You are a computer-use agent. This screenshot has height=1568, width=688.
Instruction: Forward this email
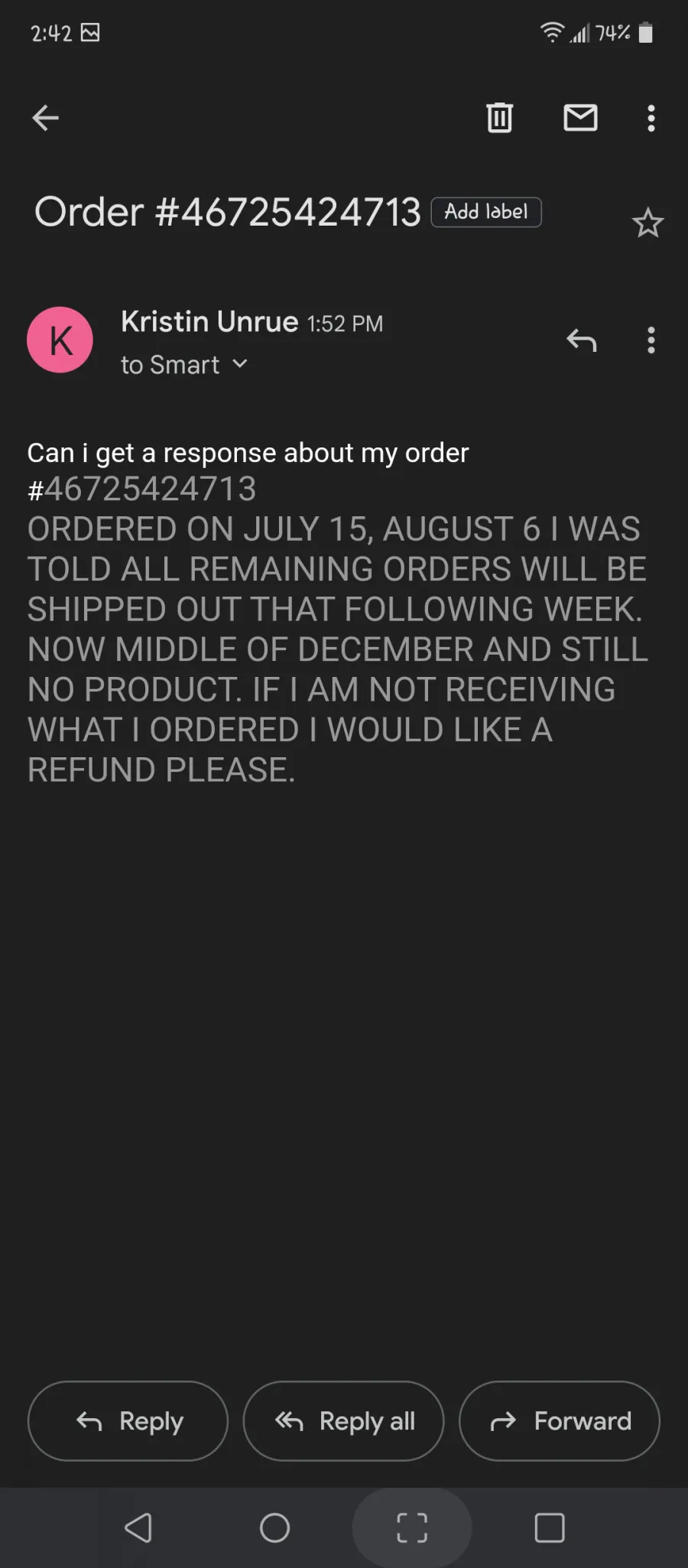[x=560, y=1421]
